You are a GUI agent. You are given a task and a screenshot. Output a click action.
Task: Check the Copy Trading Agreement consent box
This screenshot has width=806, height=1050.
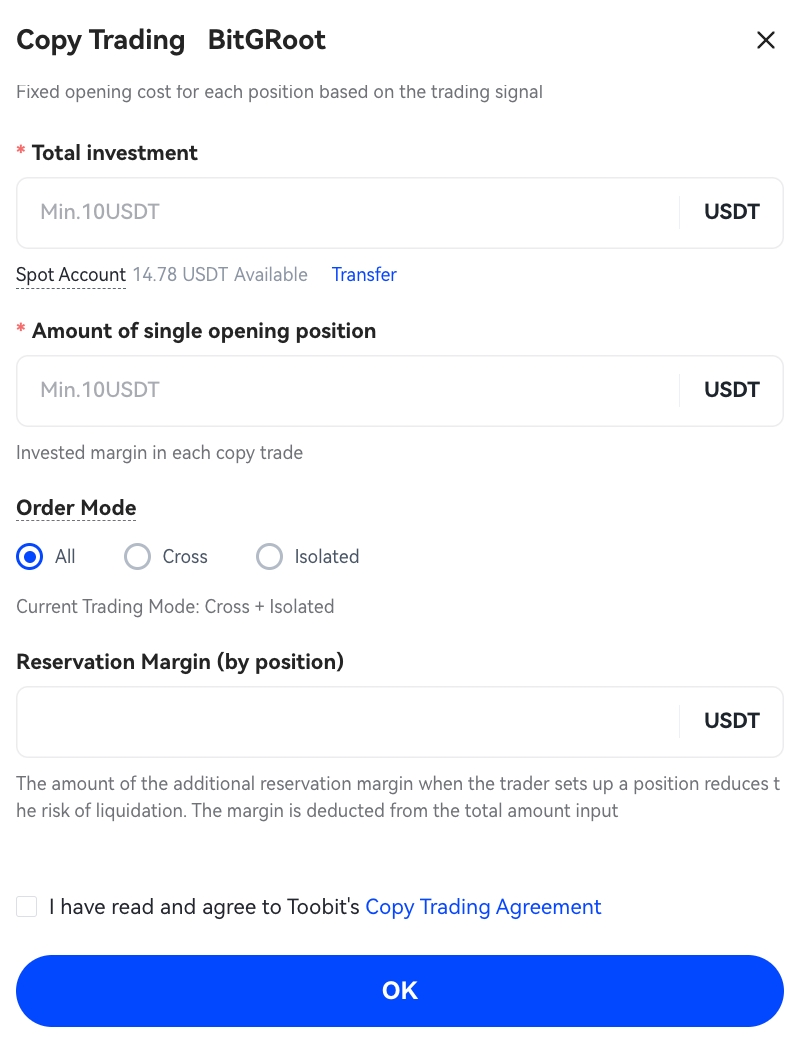26,906
